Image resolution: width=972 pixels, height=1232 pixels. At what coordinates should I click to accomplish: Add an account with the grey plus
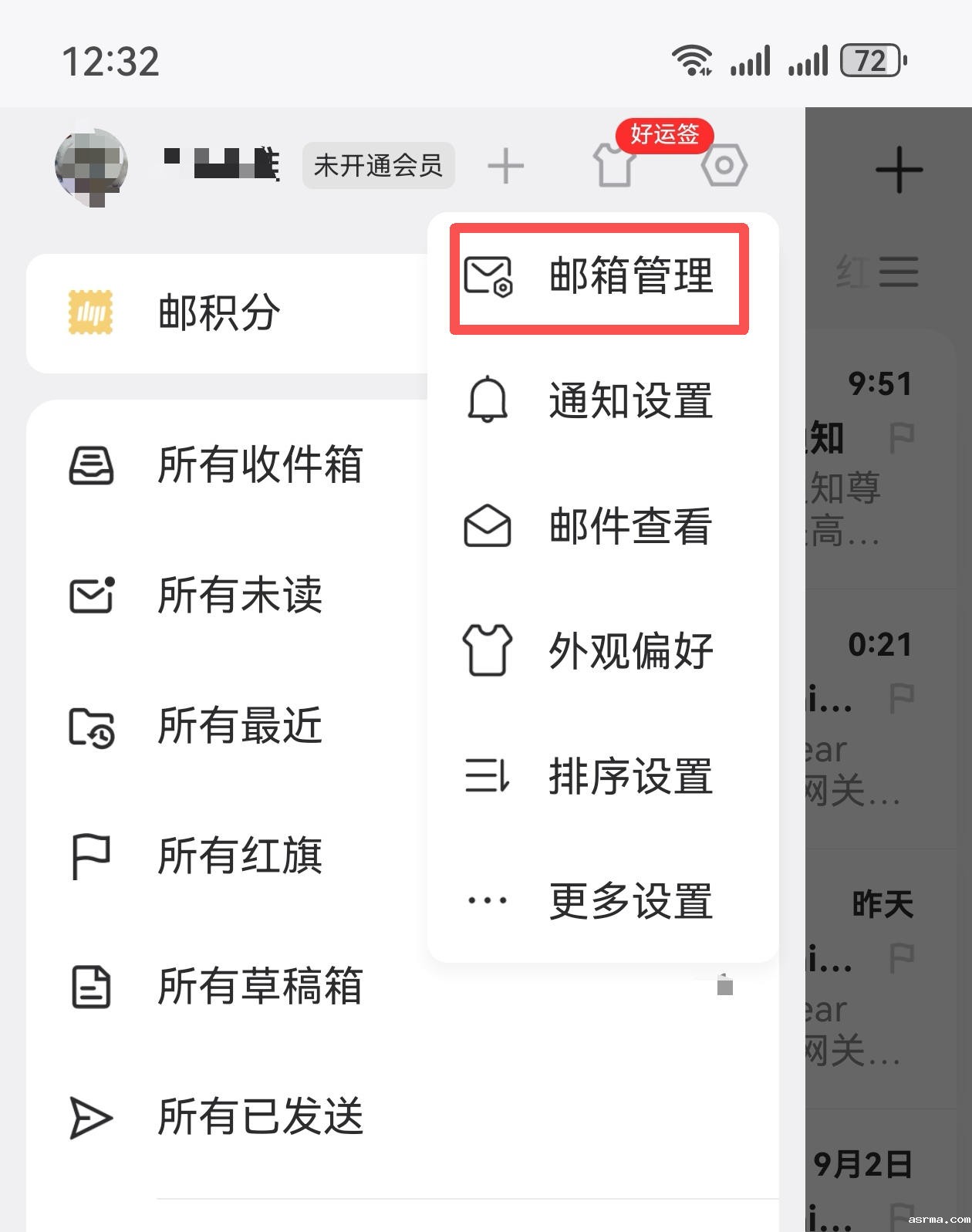[x=506, y=166]
